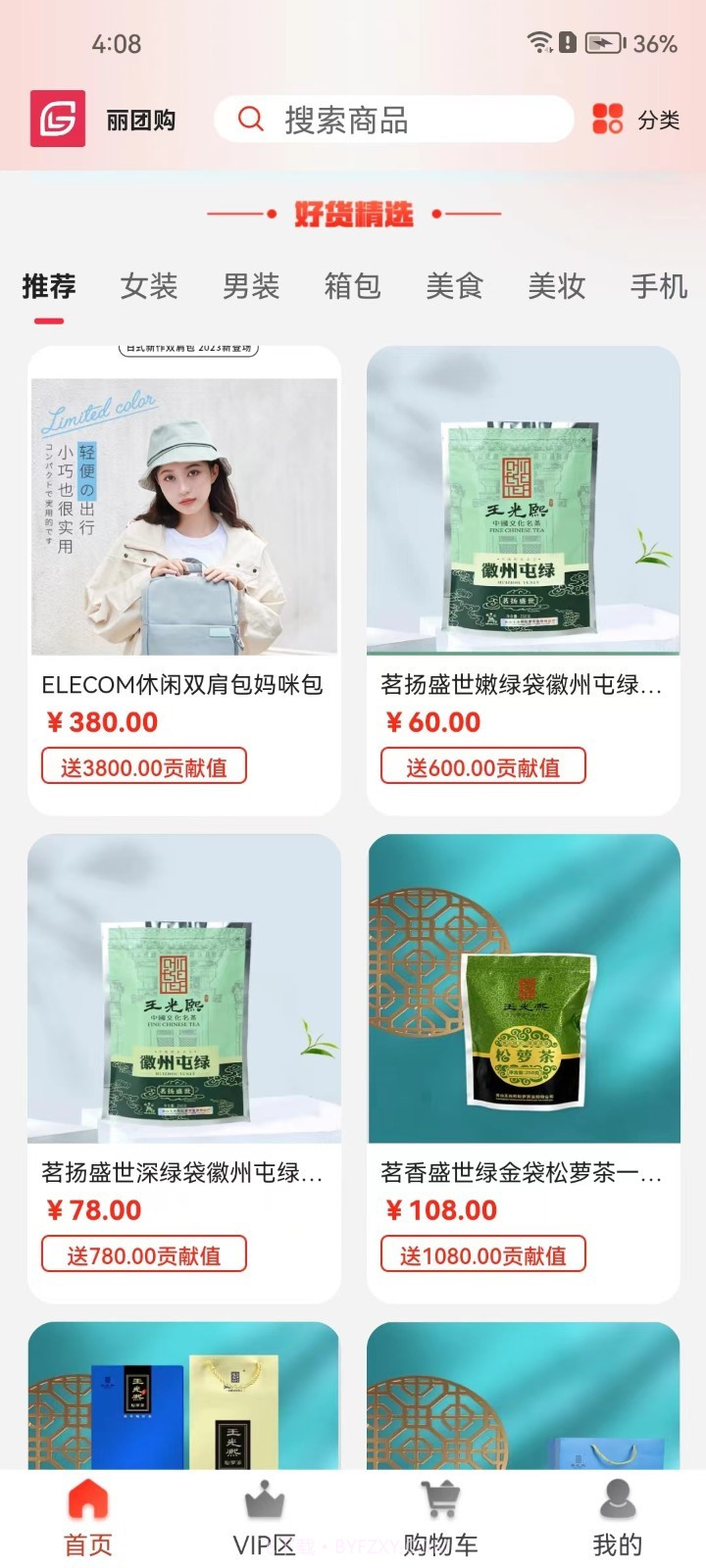Open the 分类 category grid icon
706x1568 pixels.
[x=608, y=120]
